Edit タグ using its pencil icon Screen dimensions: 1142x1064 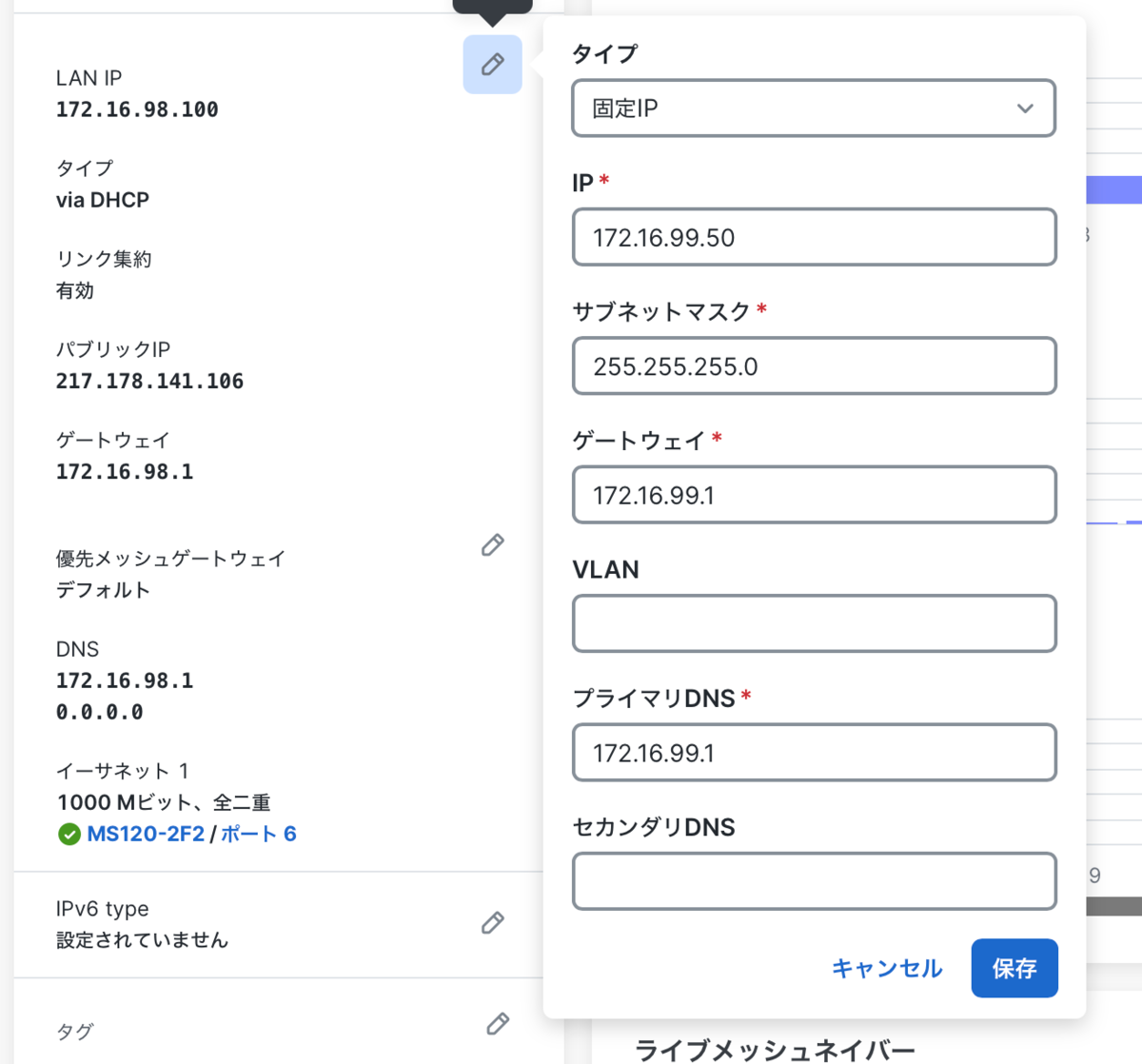pyautogui.click(x=497, y=1024)
